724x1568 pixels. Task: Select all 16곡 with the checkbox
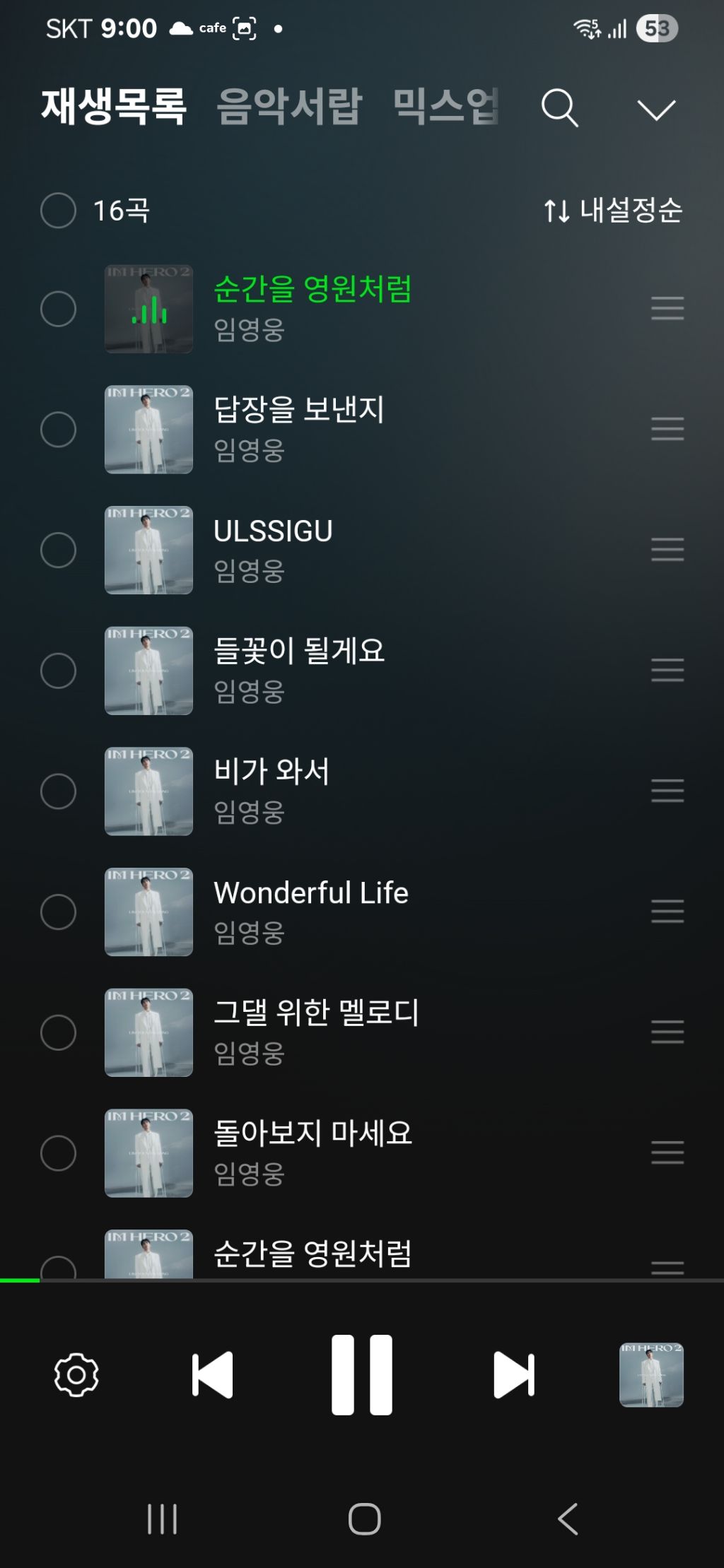tap(58, 211)
